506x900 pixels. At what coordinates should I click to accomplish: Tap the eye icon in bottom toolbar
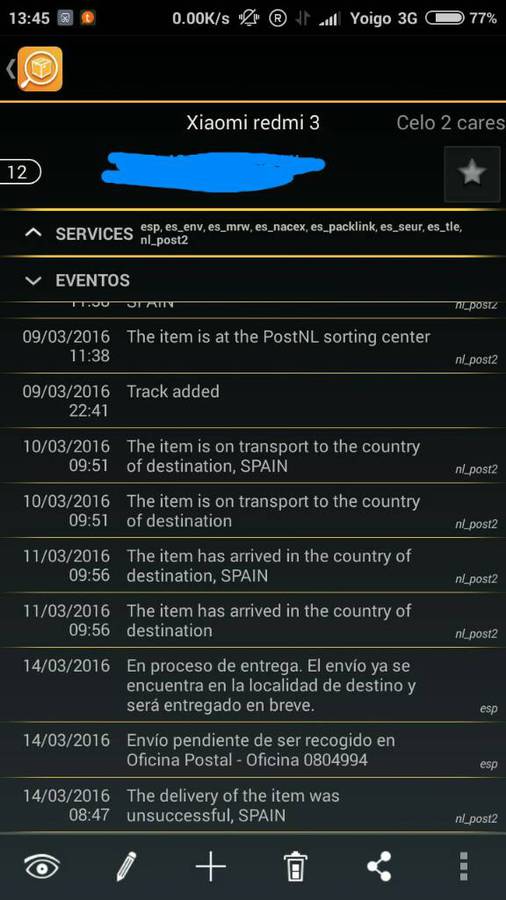[x=42, y=866]
